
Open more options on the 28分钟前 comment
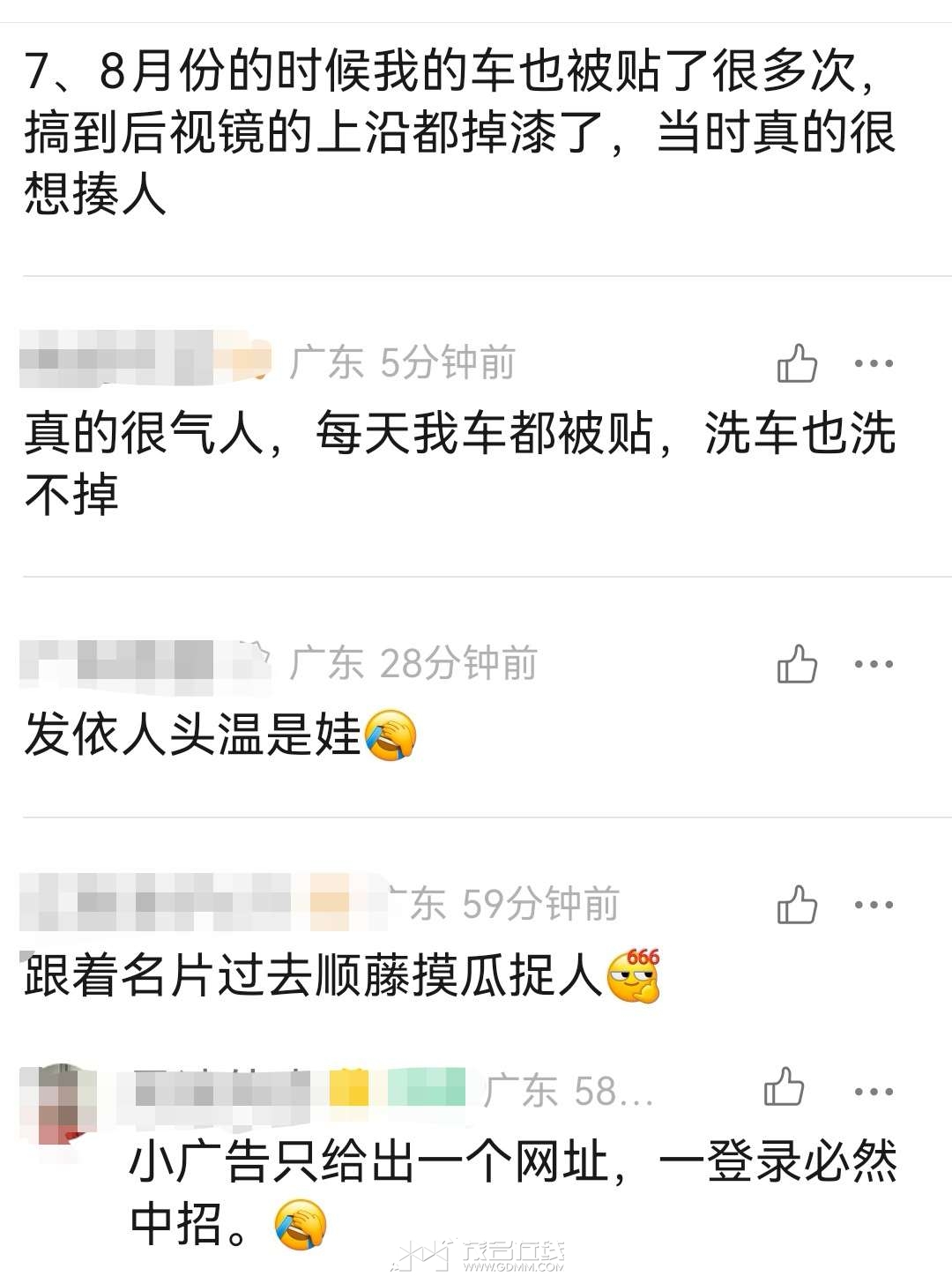874,664
